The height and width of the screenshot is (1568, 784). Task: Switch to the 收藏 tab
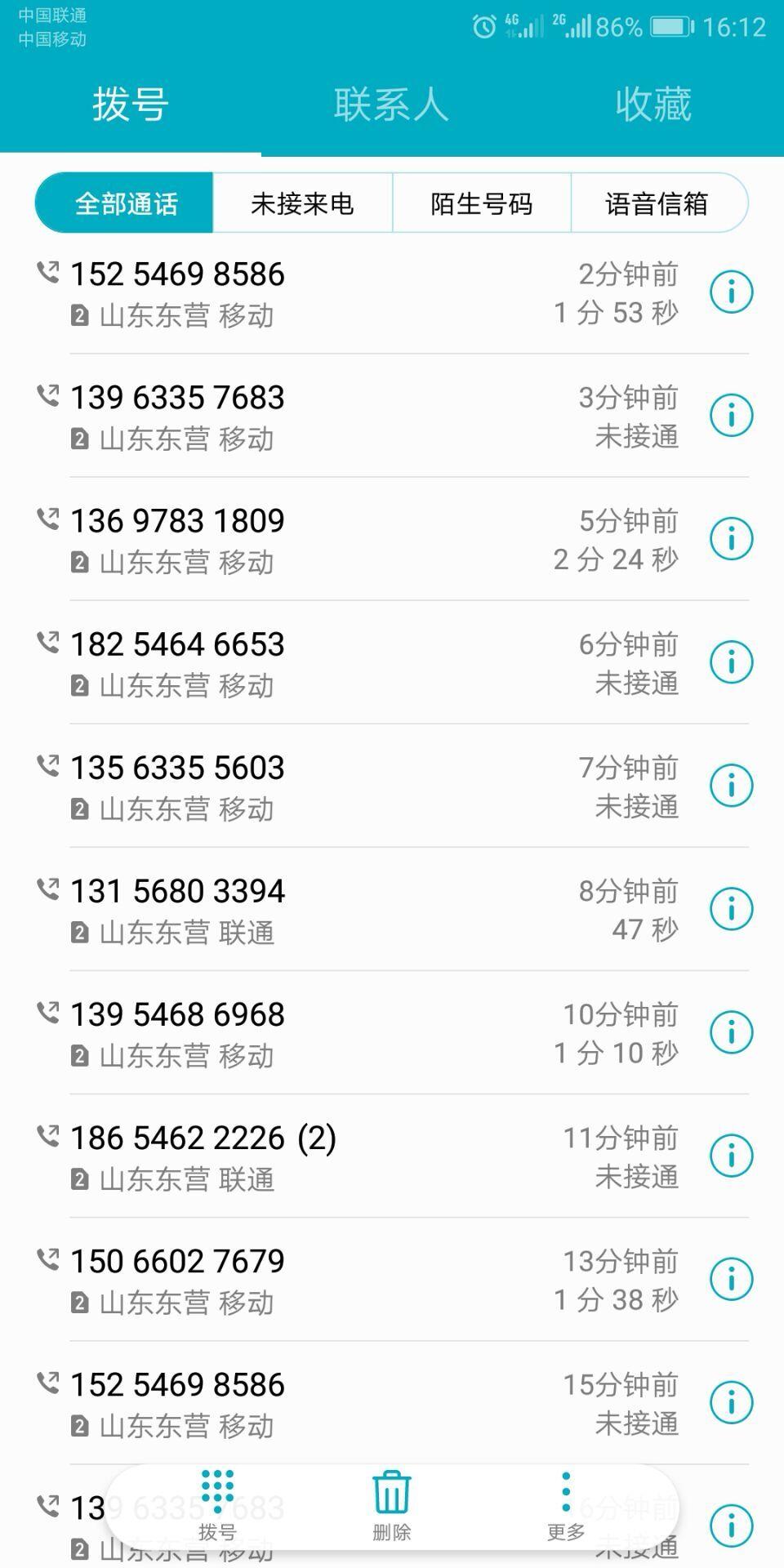point(653,105)
